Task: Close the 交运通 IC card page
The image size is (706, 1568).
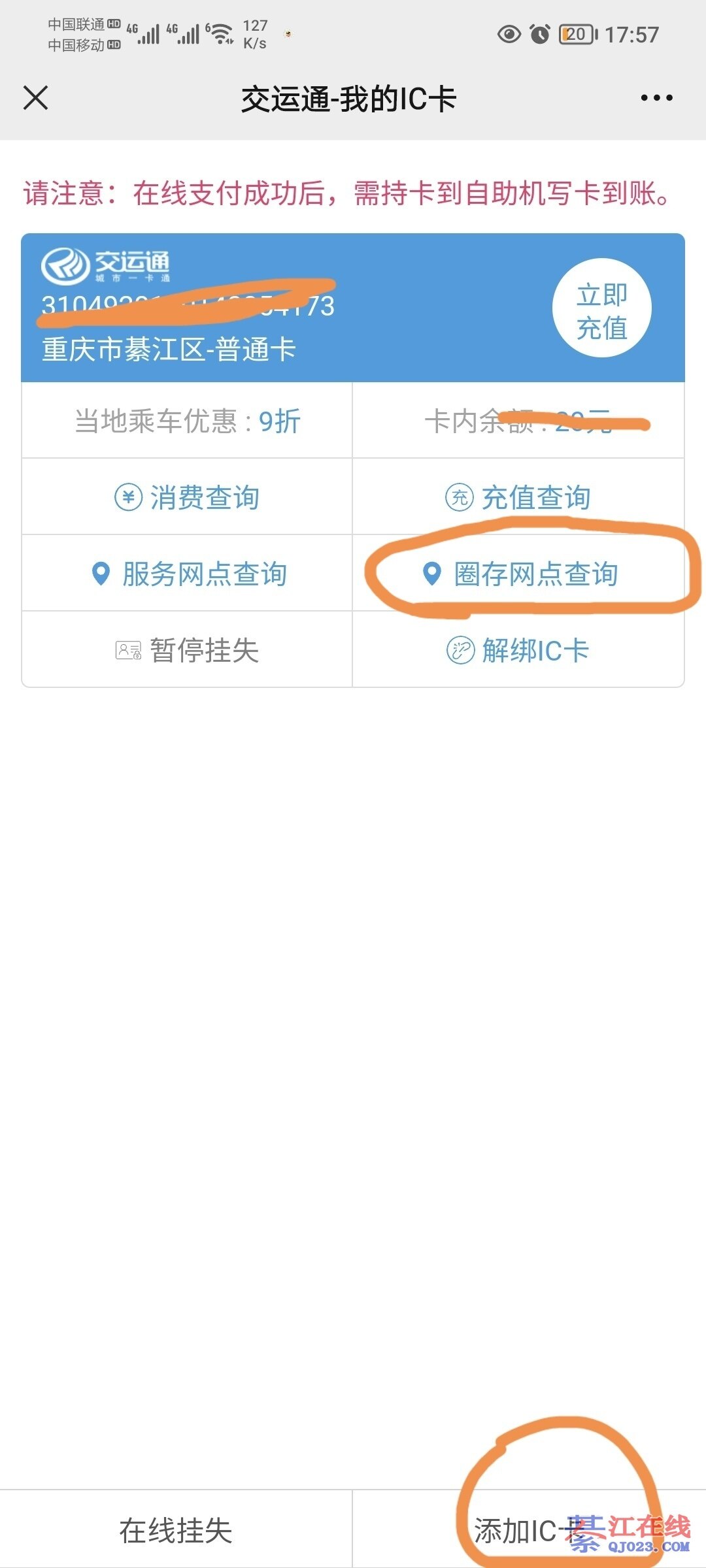Action: click(x=35, y=98)
